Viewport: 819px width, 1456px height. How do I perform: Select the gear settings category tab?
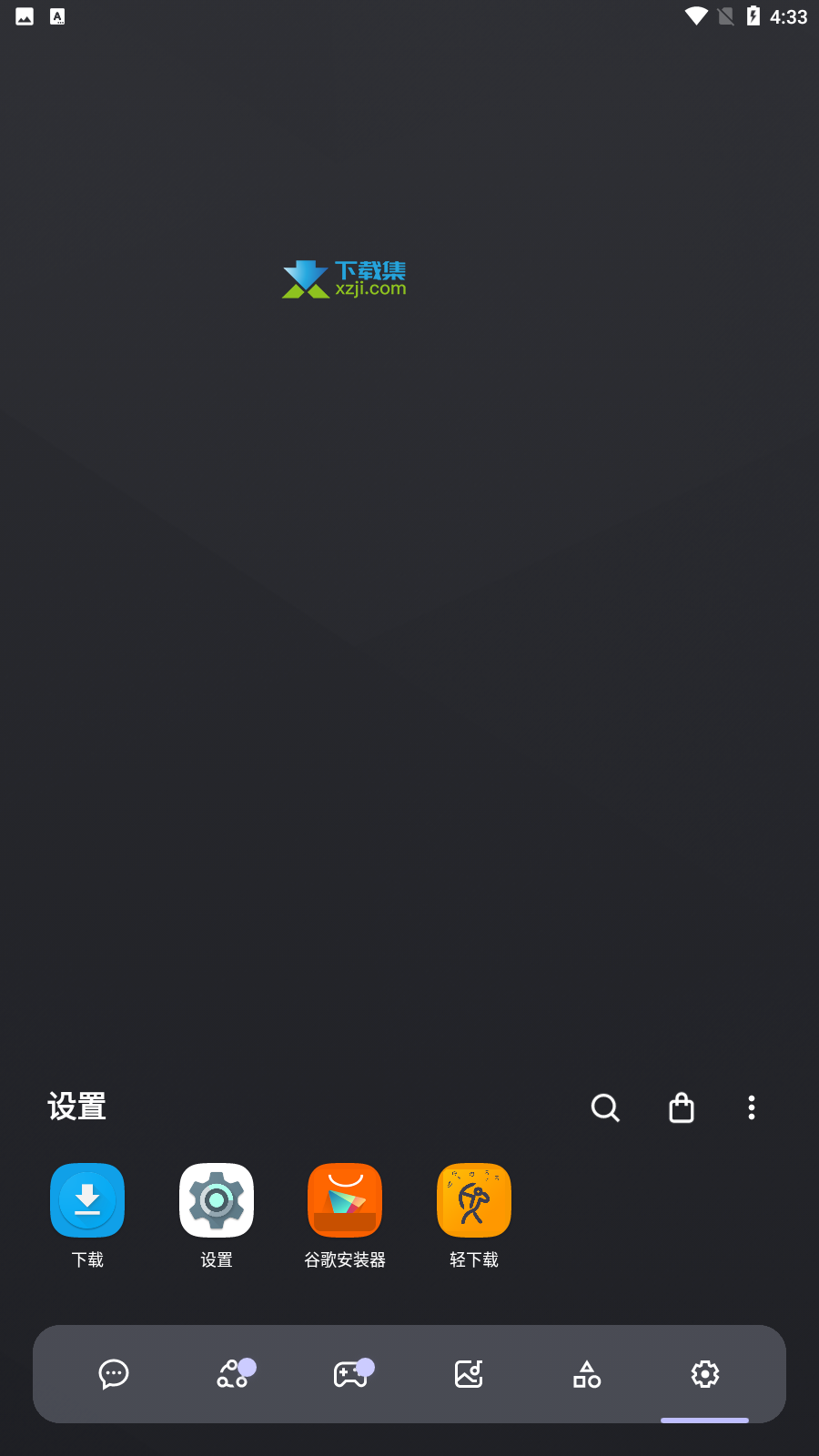coord(705,1373)
